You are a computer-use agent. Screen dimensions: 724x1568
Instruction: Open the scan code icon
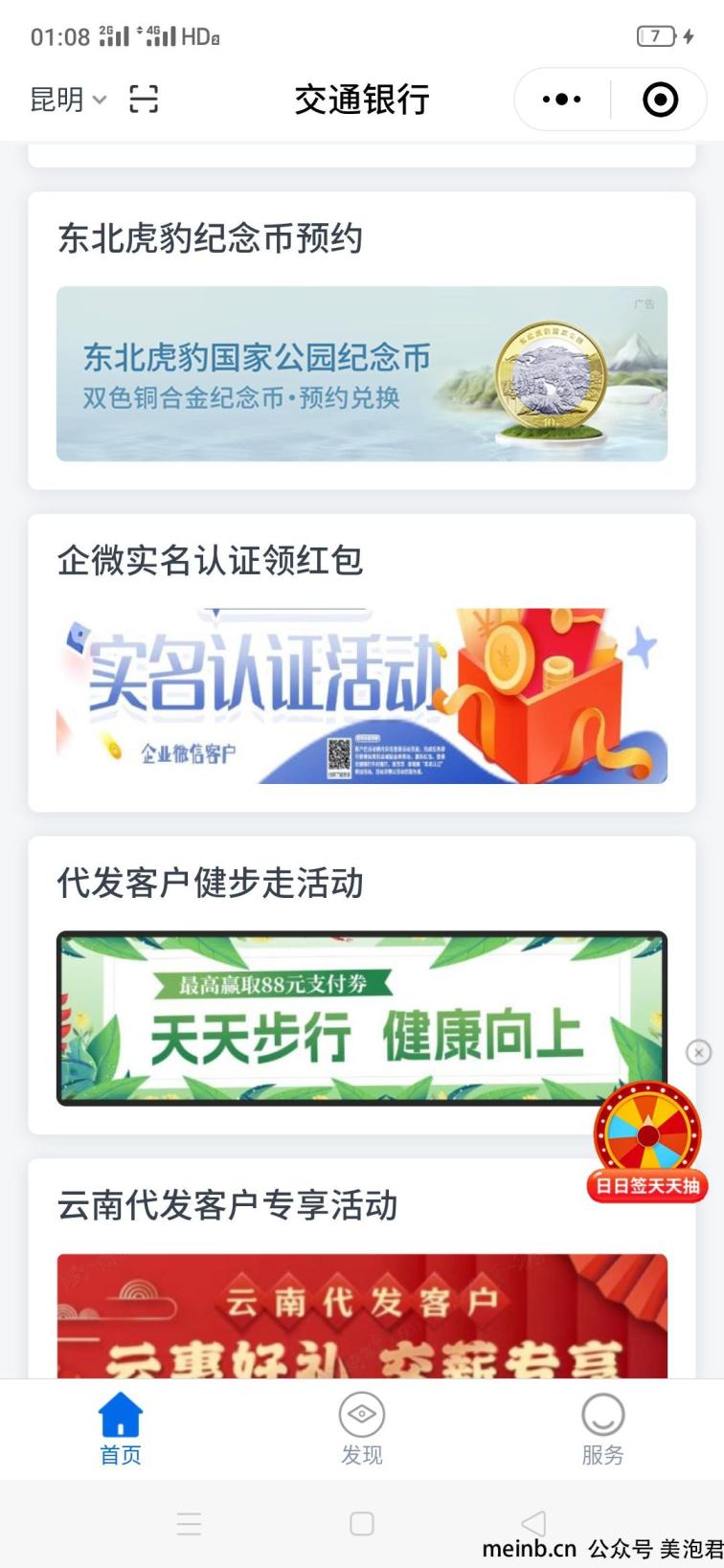[144, 99]
